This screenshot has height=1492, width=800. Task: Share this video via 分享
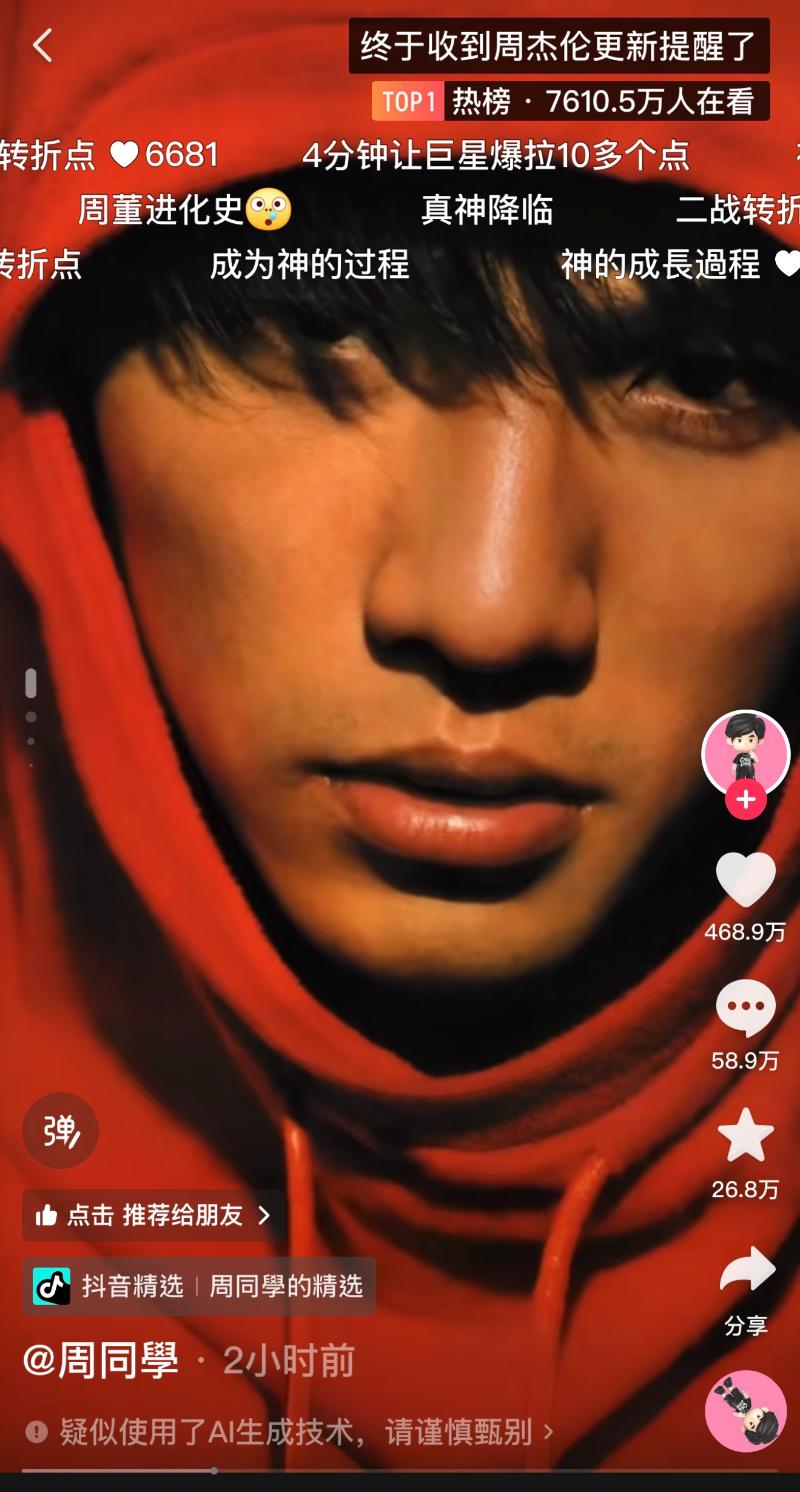[x=746, y=1272]
